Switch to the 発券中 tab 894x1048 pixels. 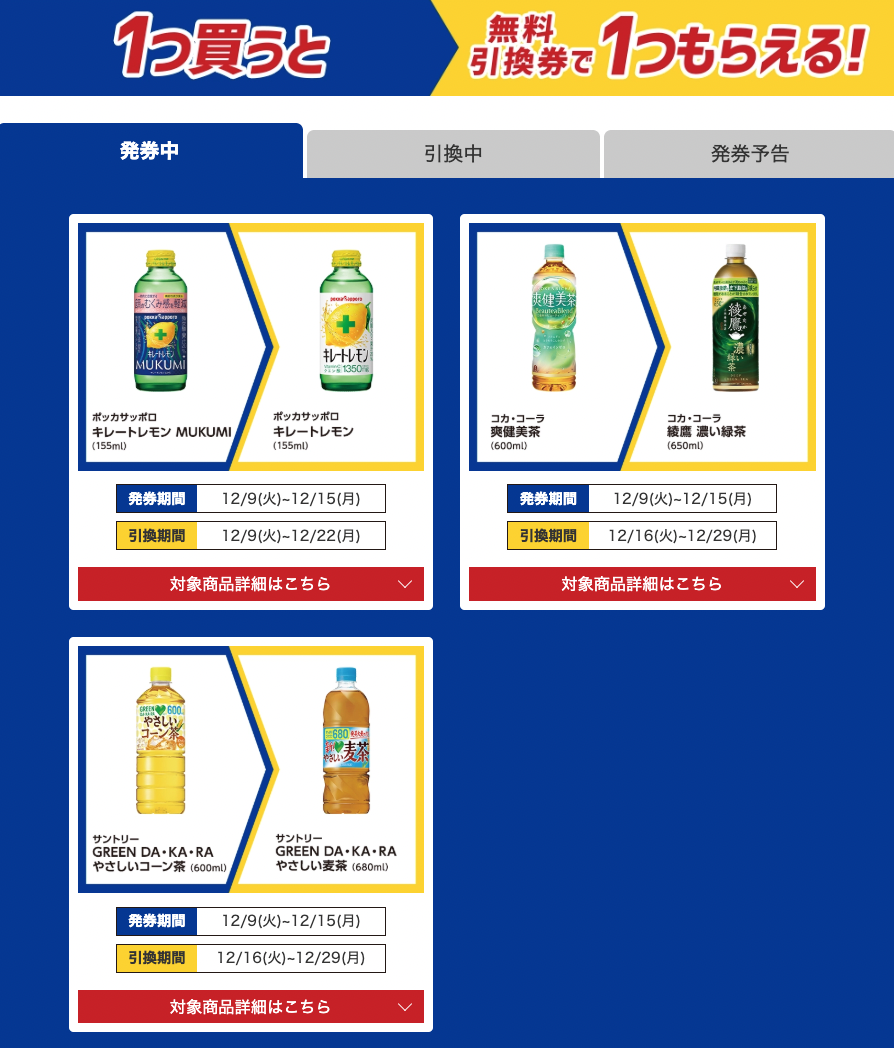click(150, 152)
